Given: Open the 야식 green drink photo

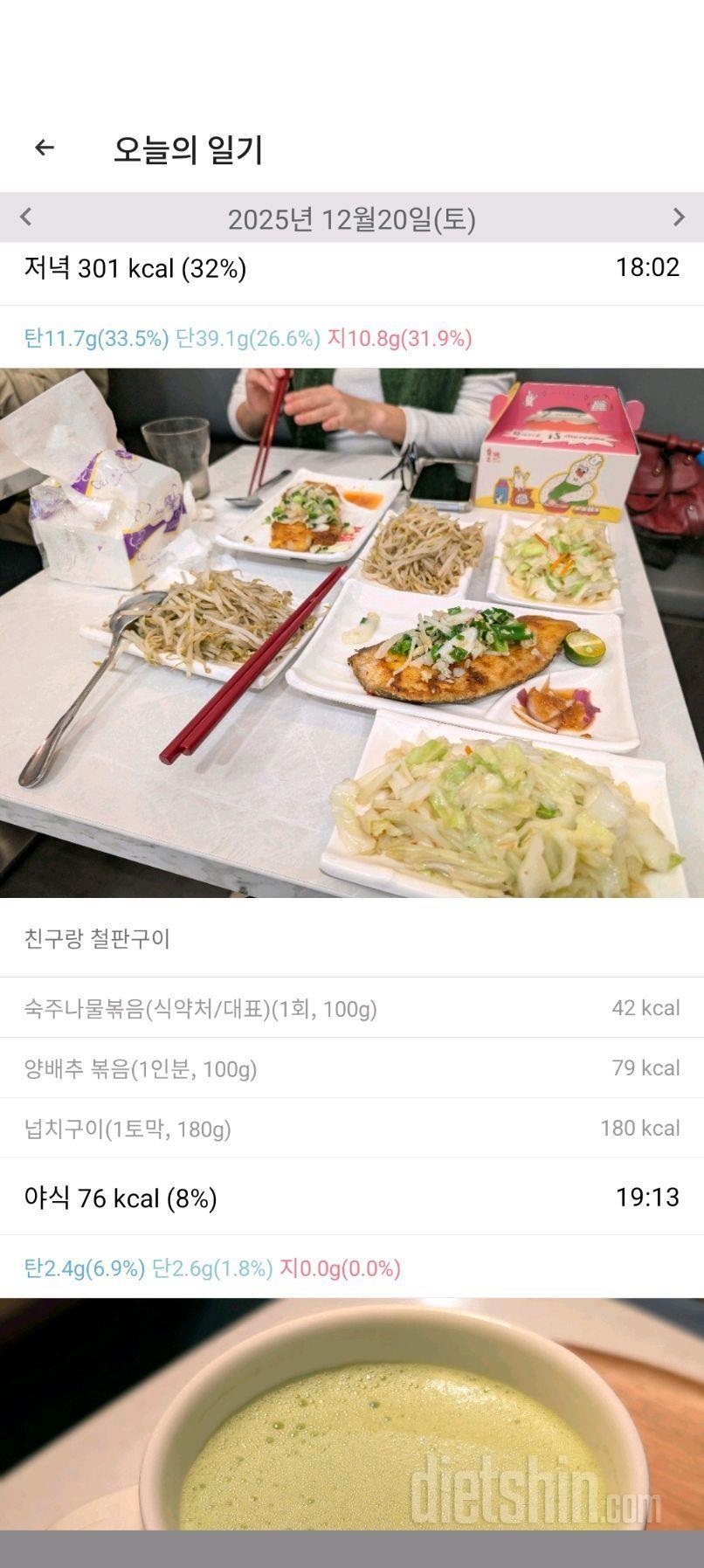Looking at the screenshot, I should pos(351,1415).
